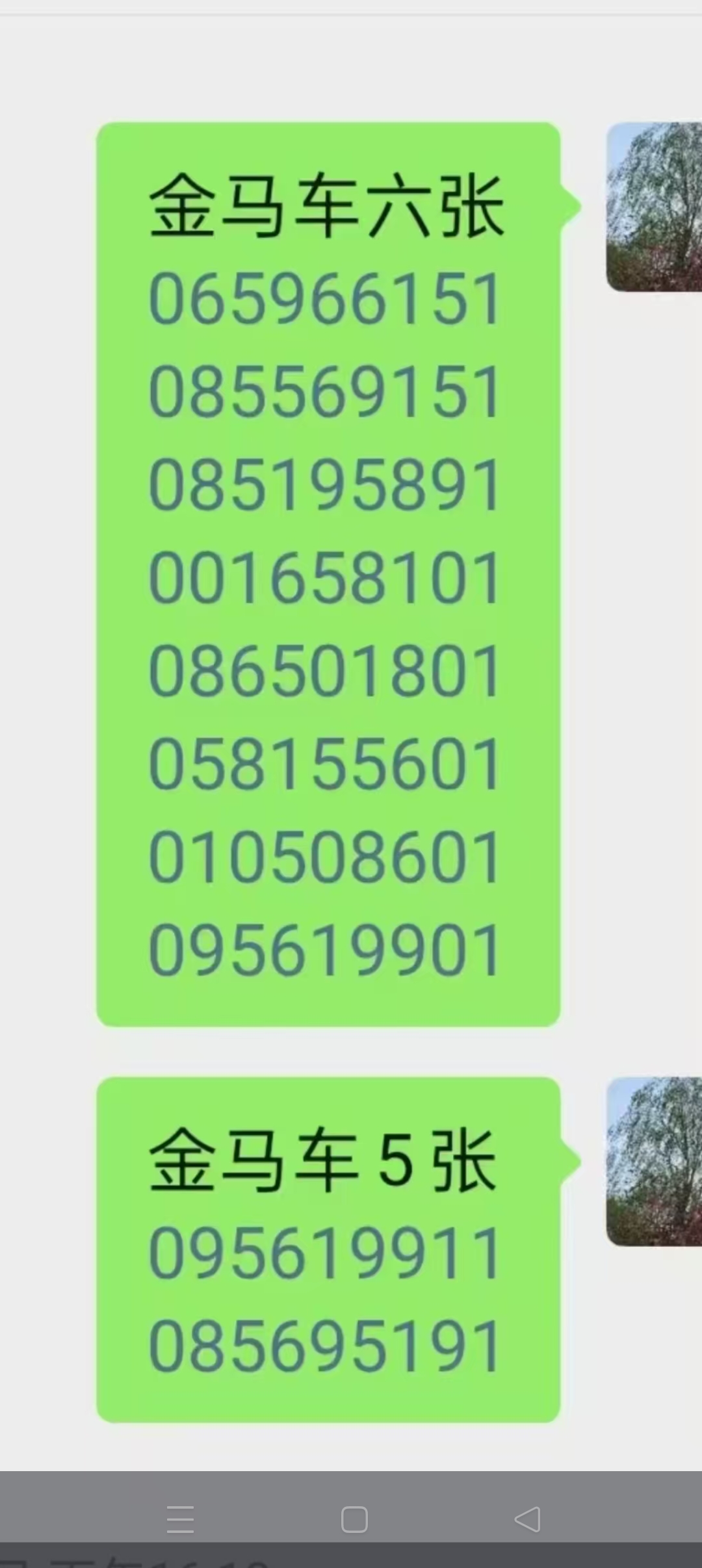
Task: Tap the linked number 095619901
Action: (x=325, y=950)
